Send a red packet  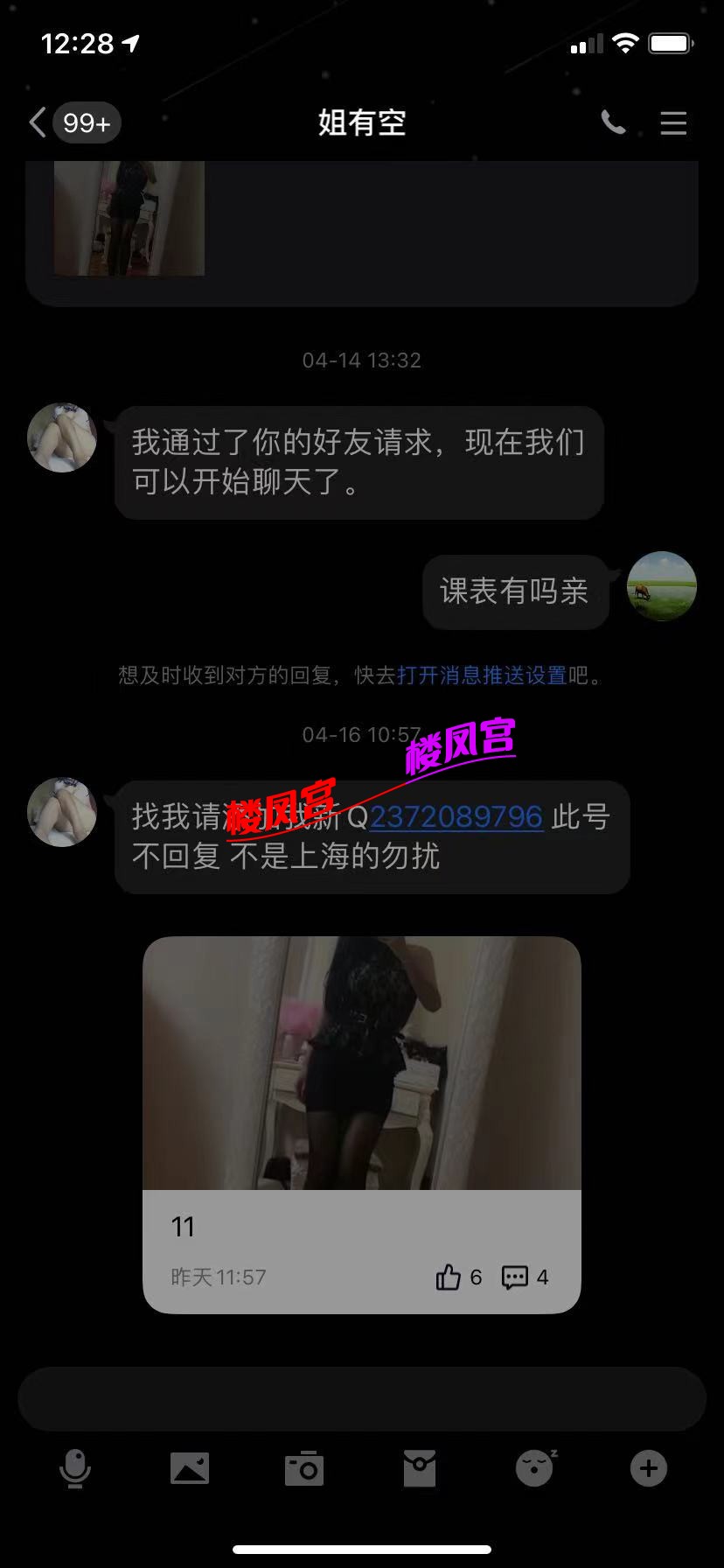[x=419, y=1467]
